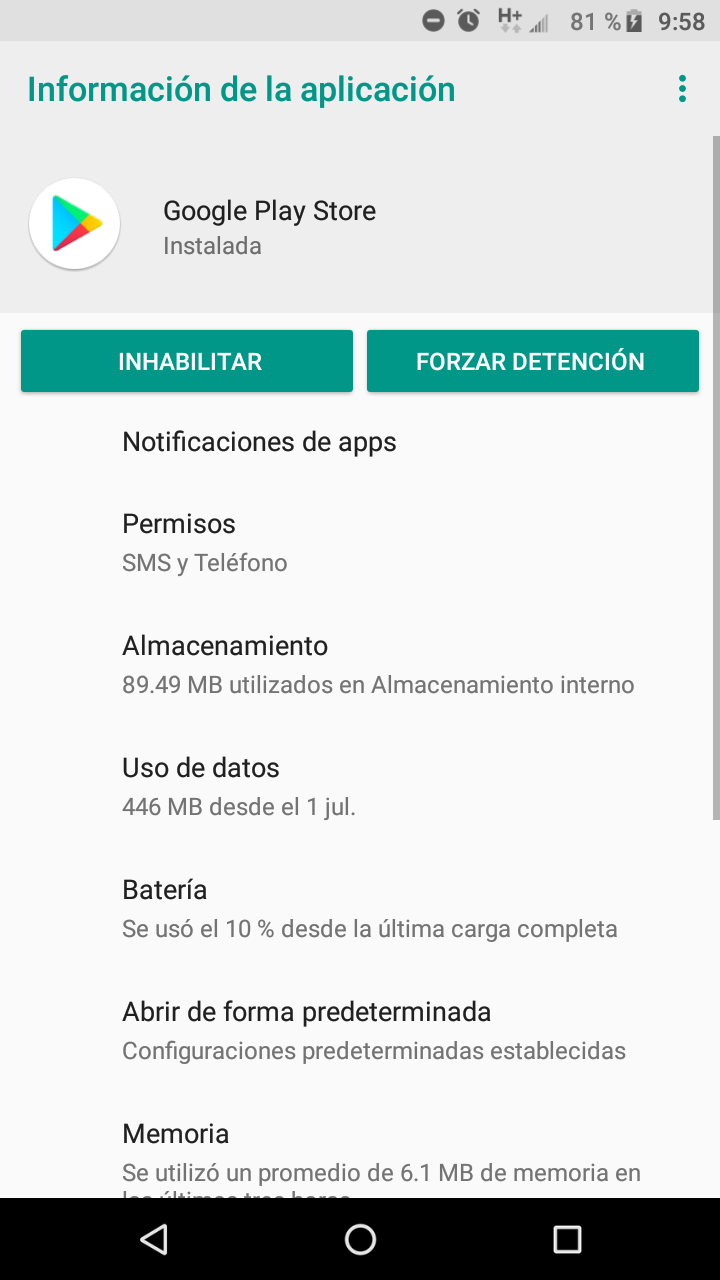The width and height of the screenshot is (720, 1280).
Task: Open Abrir de forma predeterminada
Action: pos(360,1030)
